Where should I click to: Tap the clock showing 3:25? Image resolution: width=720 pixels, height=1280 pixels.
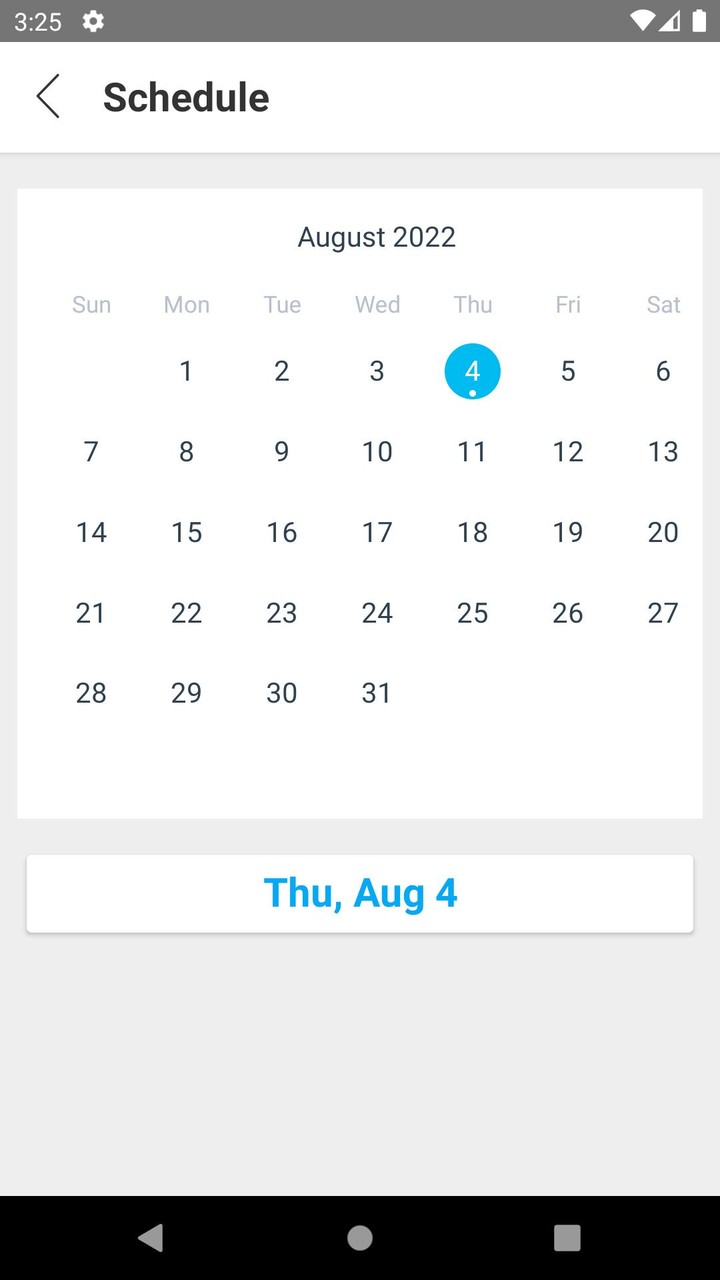[x=37, y=22]
